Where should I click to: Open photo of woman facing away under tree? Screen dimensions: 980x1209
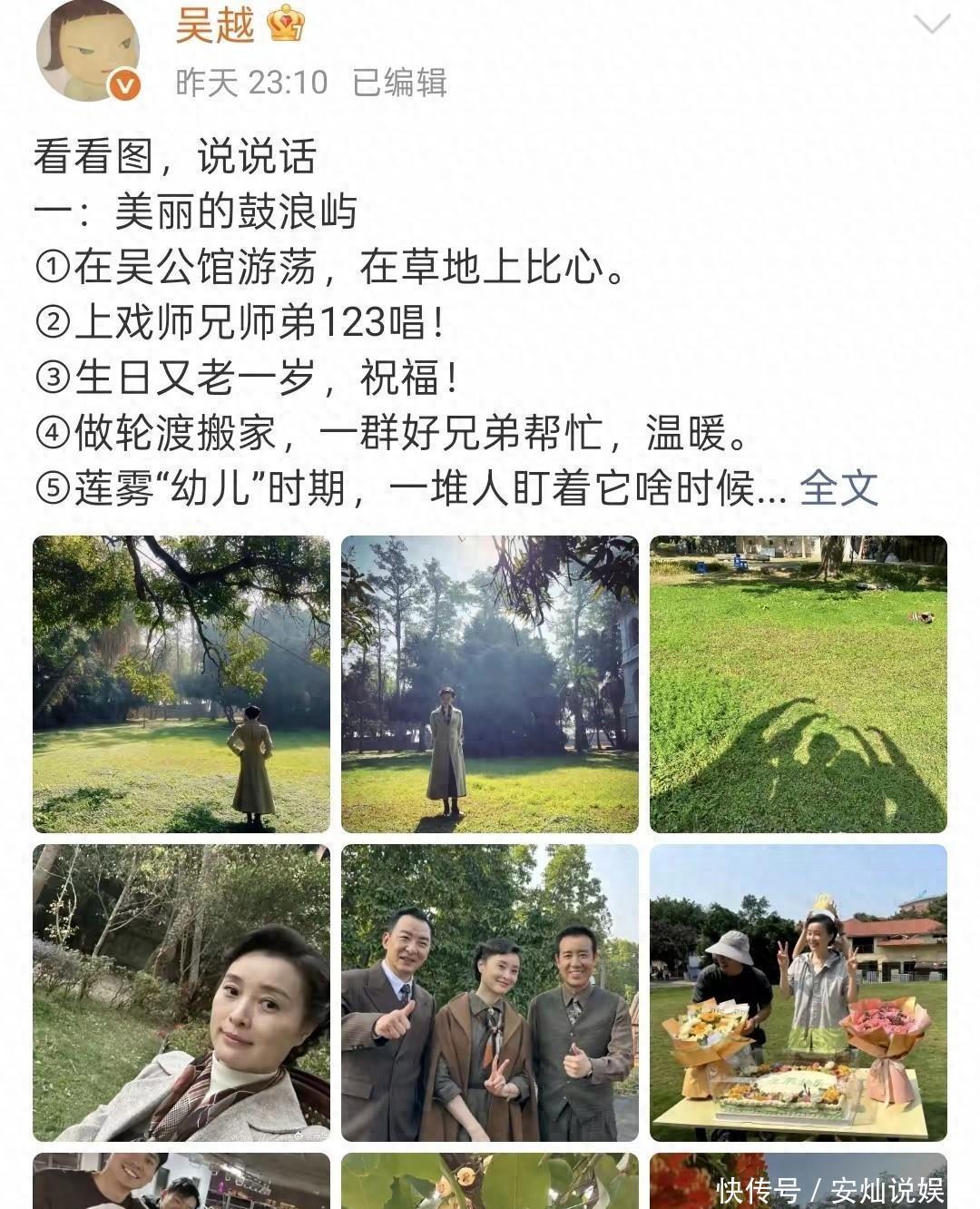[x=181, y=684]
